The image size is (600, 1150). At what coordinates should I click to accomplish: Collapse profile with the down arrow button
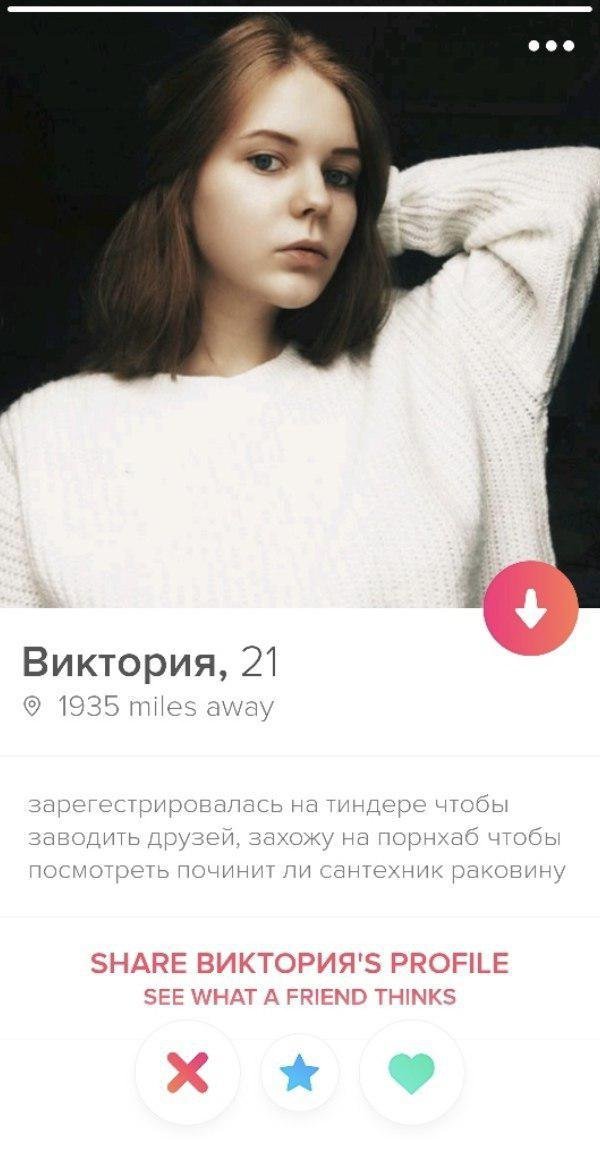click(x=530, y=609)
